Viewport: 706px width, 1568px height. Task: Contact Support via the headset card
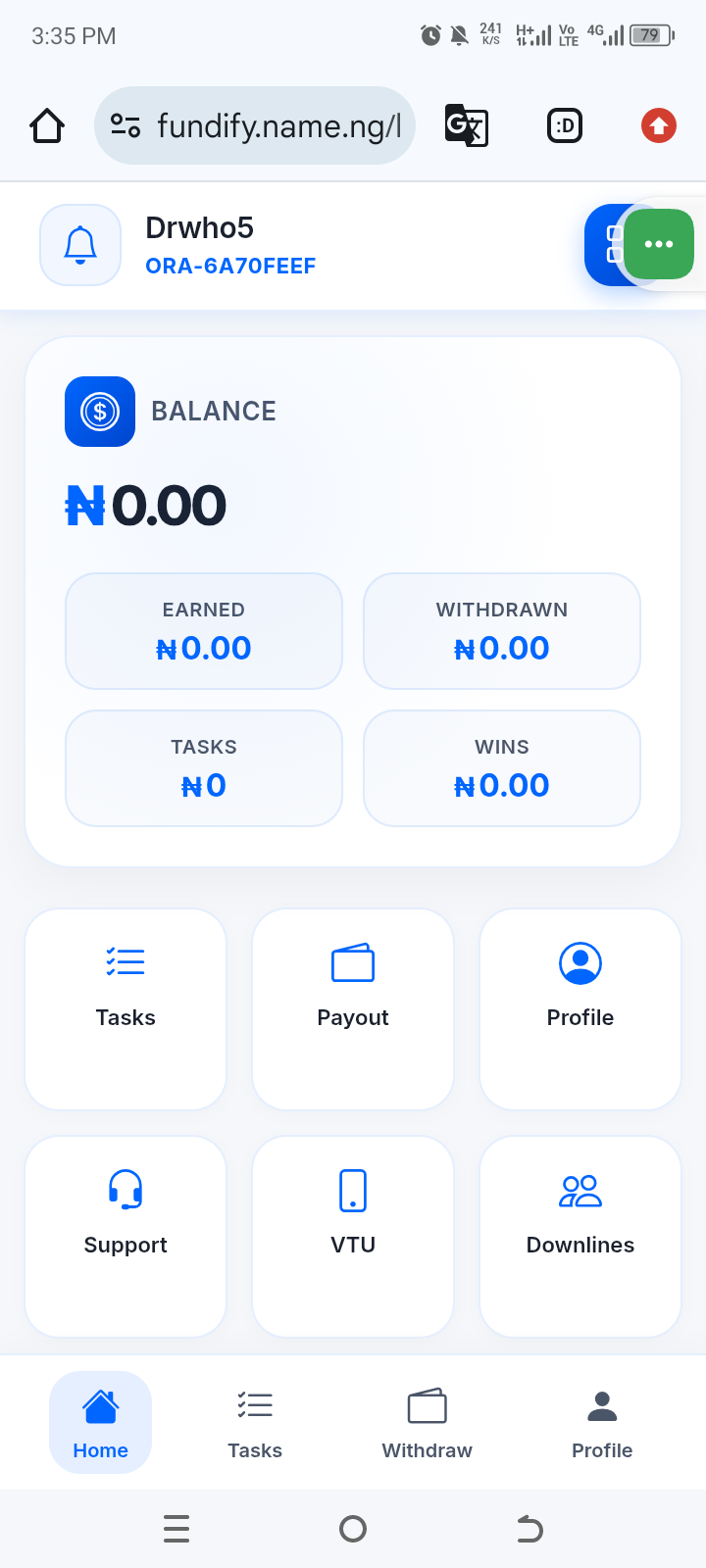pyautogui.click(x=126, y=1236)
